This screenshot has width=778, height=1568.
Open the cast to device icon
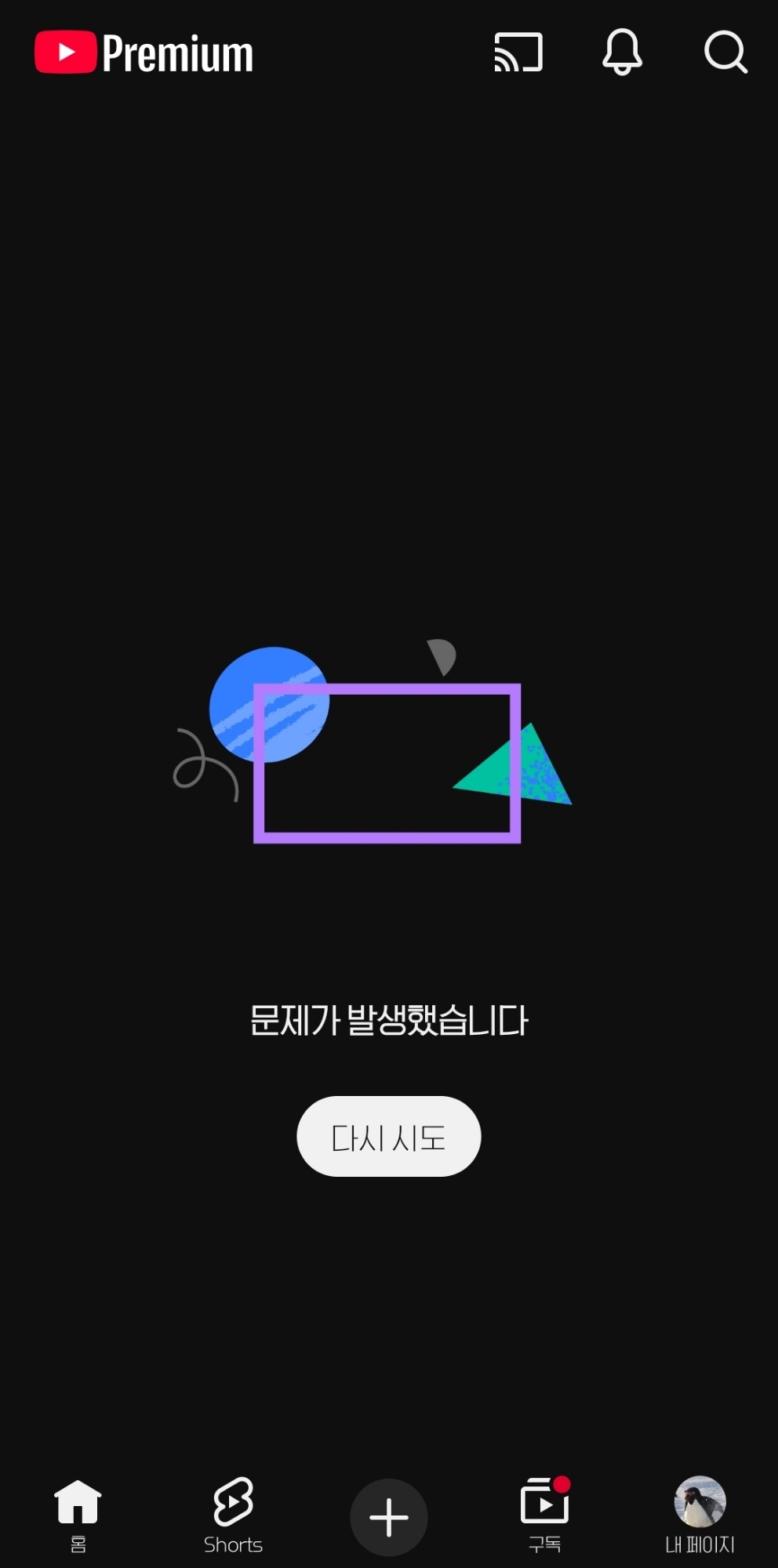coord(518,53)
